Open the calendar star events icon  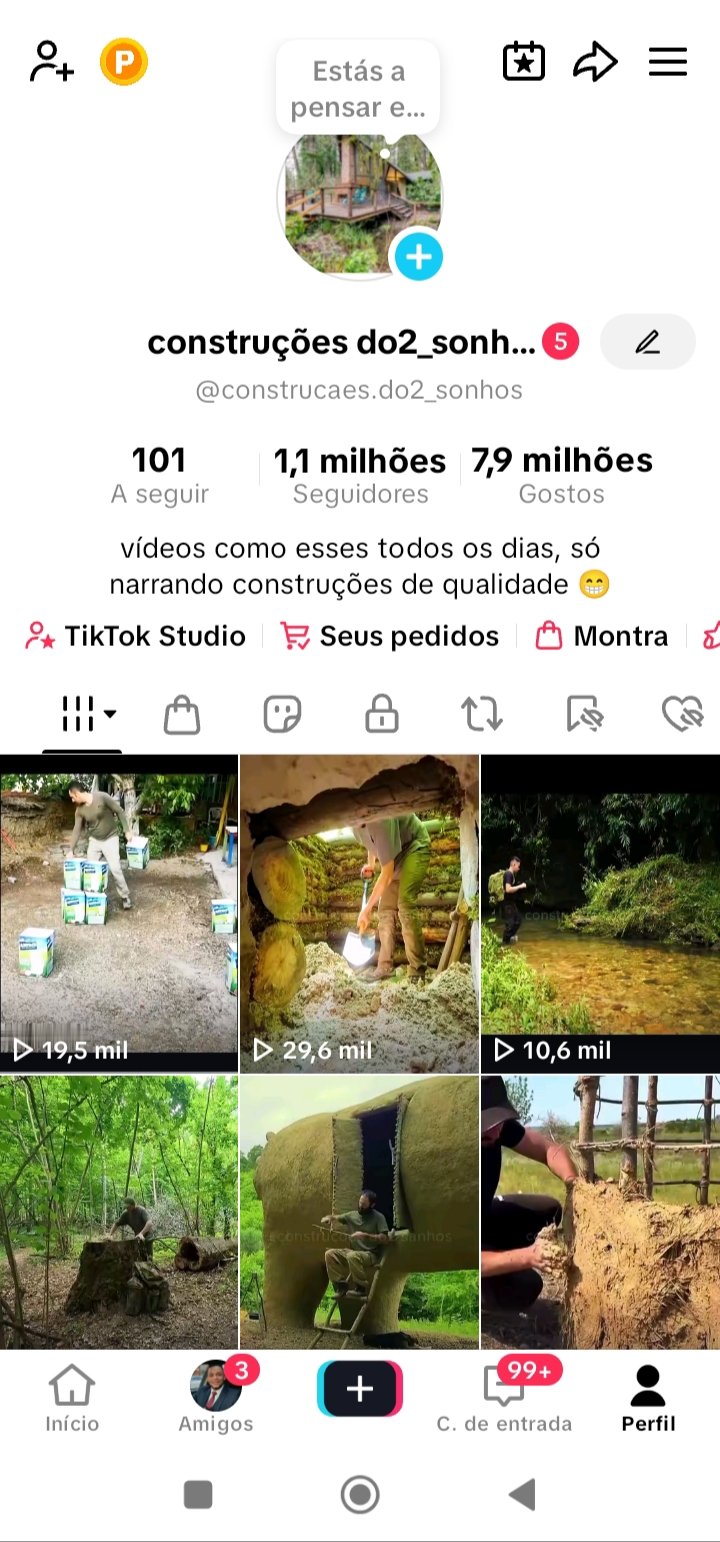tap(523, 62)
